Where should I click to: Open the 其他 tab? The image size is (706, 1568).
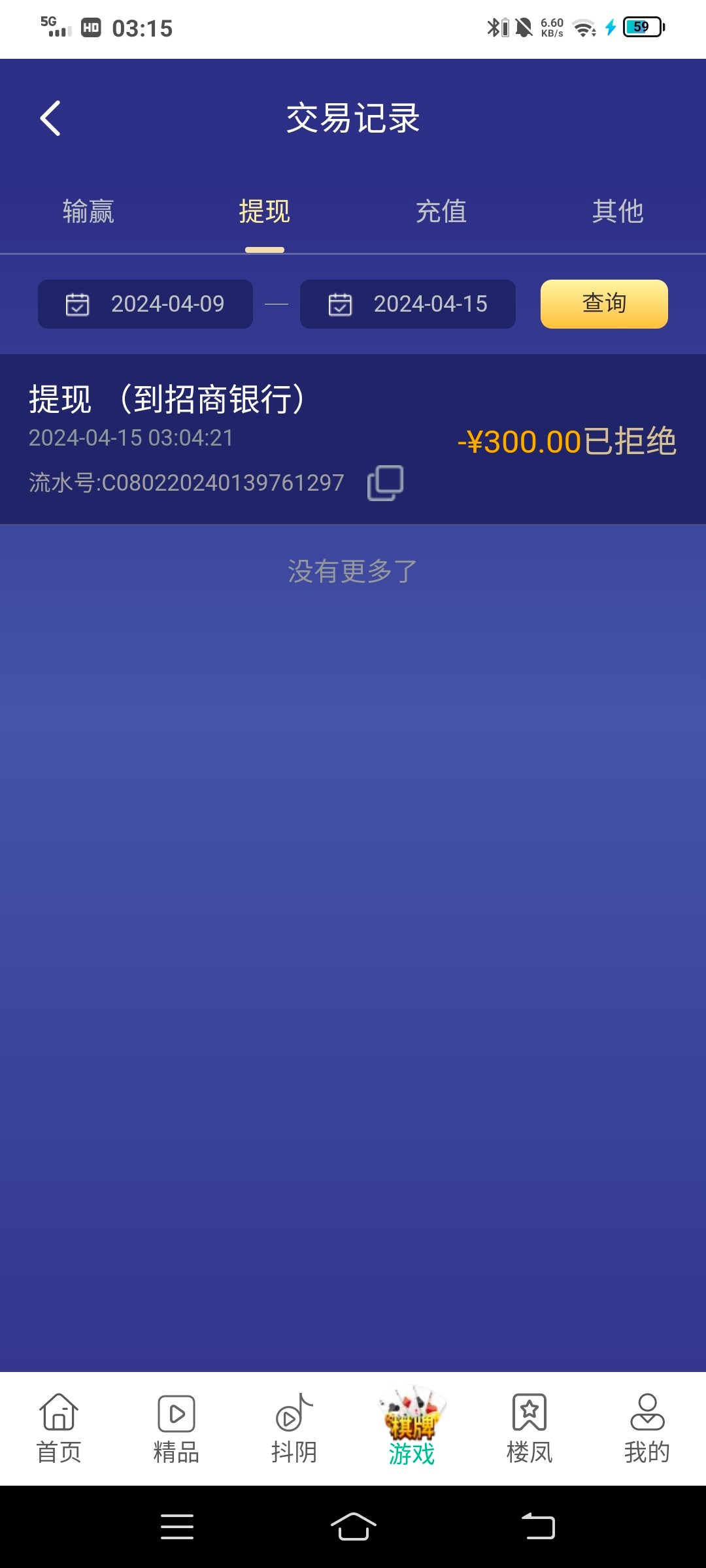(x=617, y=212)
